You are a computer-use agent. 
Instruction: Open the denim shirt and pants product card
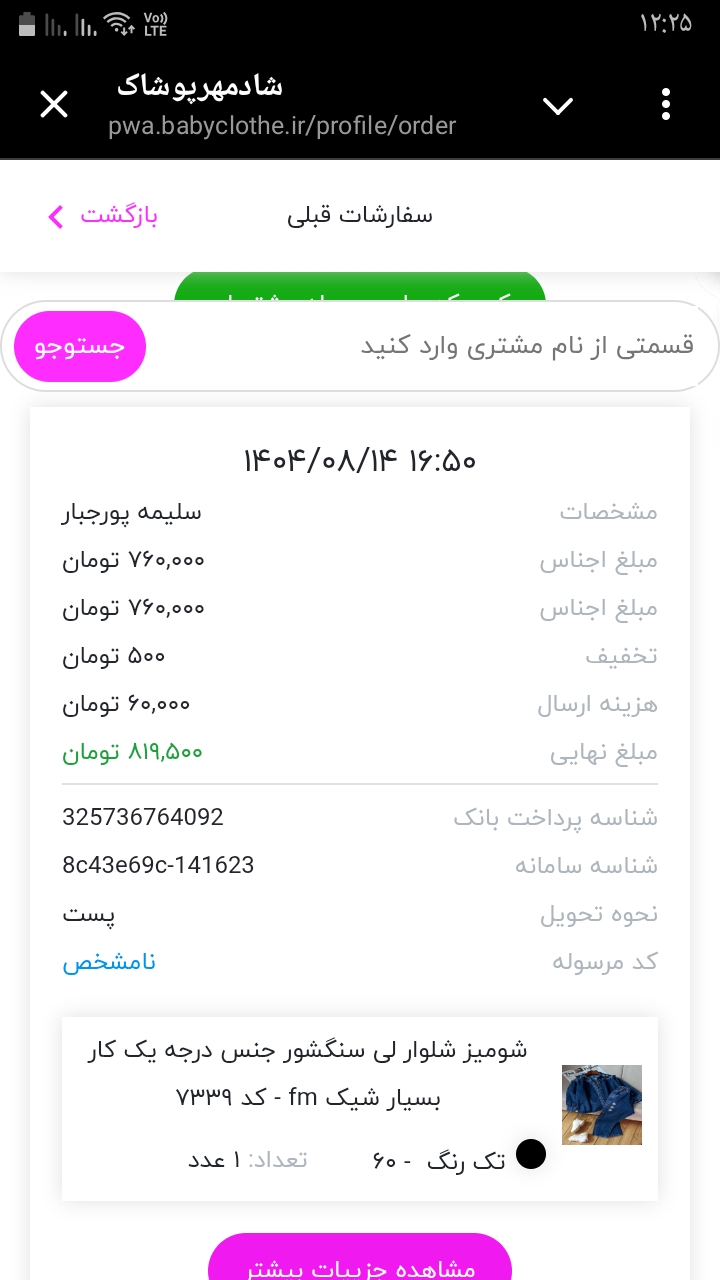coord(360,1108)
